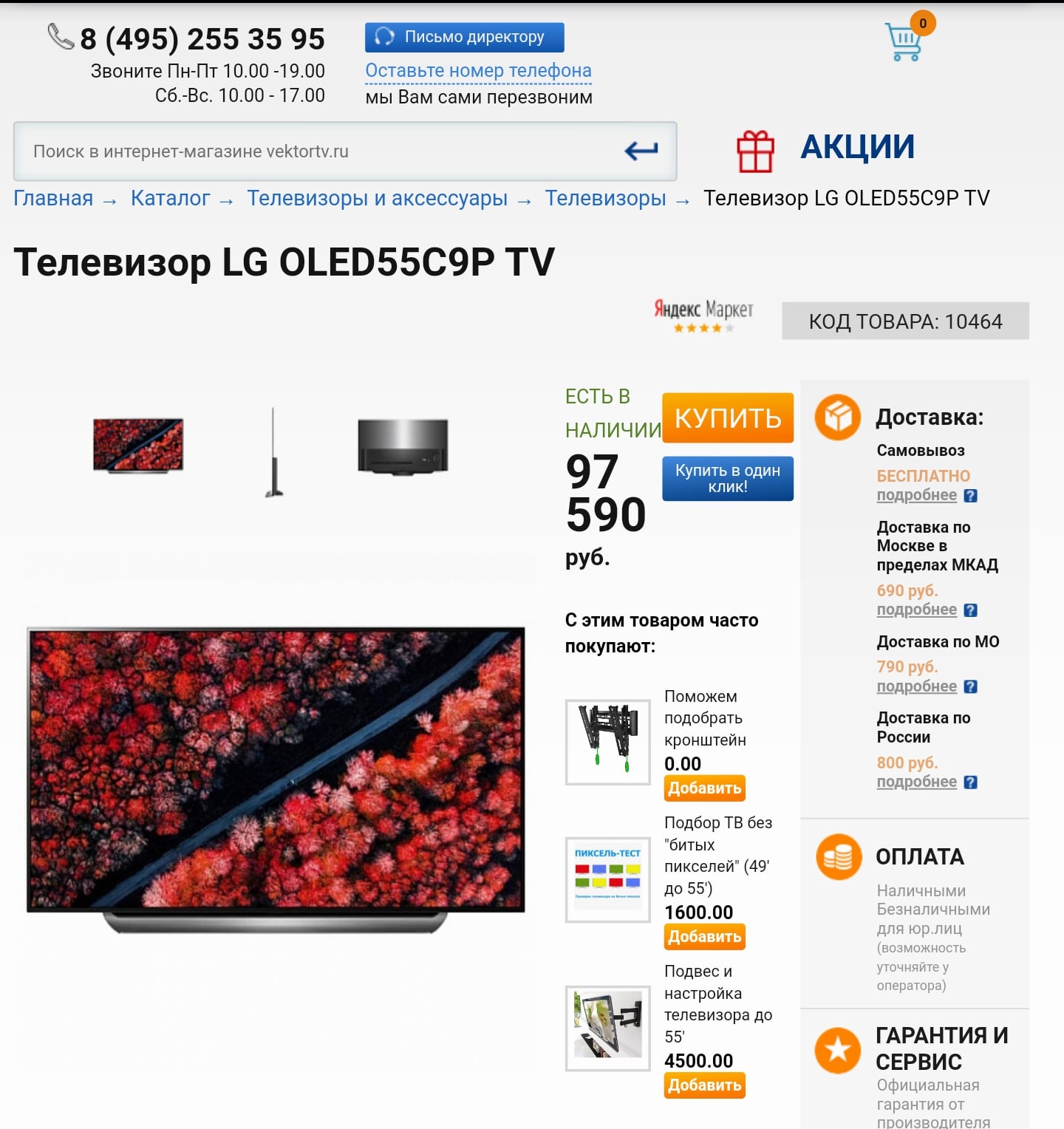The width and height of the screenshot is (1064, 1129).
Task: Submit search with the arrow icon
Action: (x=641, y=151)
